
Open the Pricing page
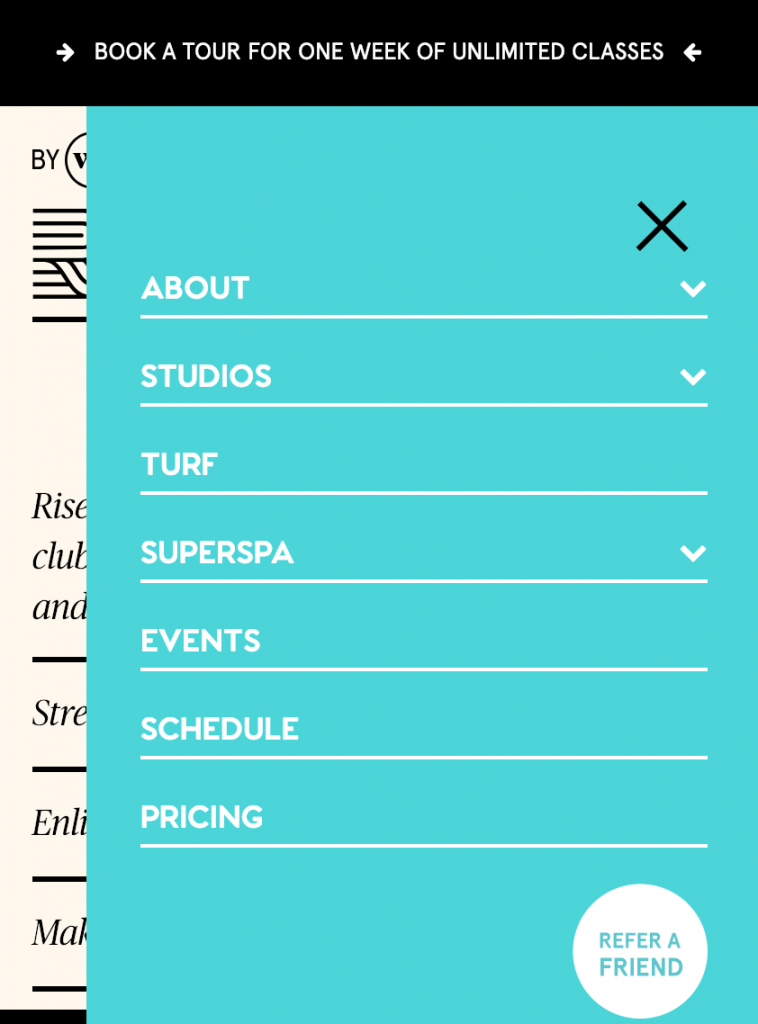(202, 817)
